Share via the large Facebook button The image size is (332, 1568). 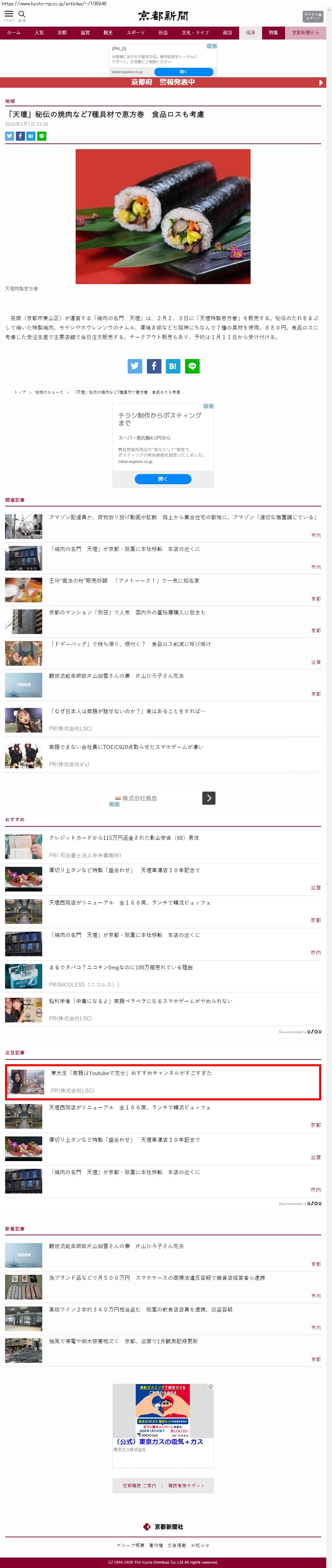[154, 366]
